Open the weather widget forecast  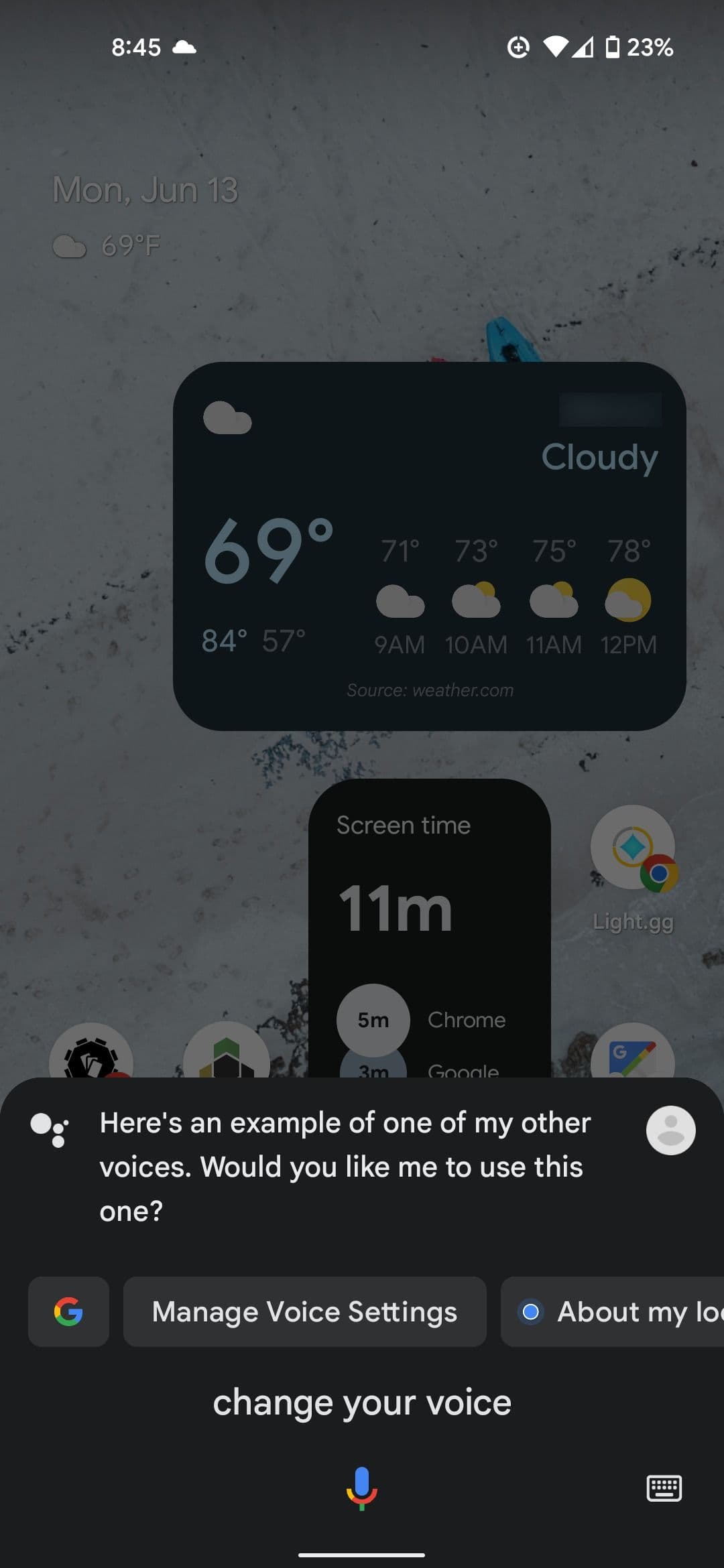click(429, 546)
